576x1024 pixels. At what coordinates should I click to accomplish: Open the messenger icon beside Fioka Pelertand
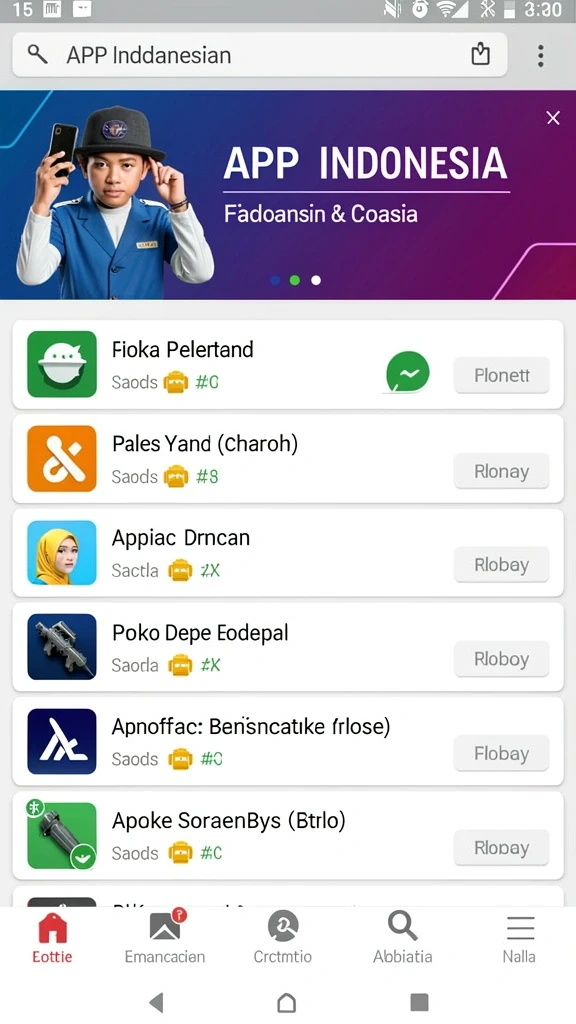point(407,372)
